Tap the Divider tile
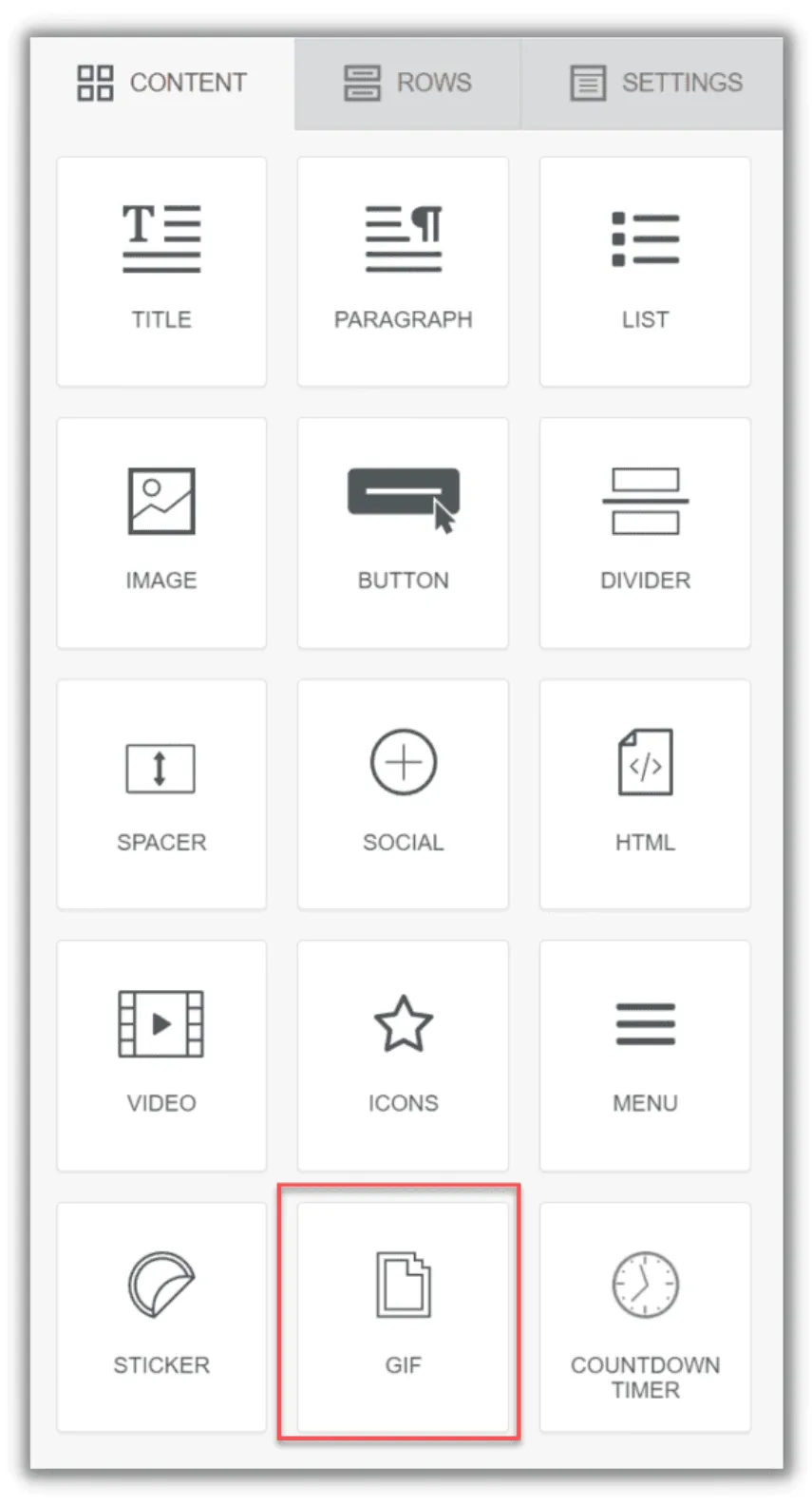The height and width of the screenshot is (1505, 812). click(x=645, y=533)
